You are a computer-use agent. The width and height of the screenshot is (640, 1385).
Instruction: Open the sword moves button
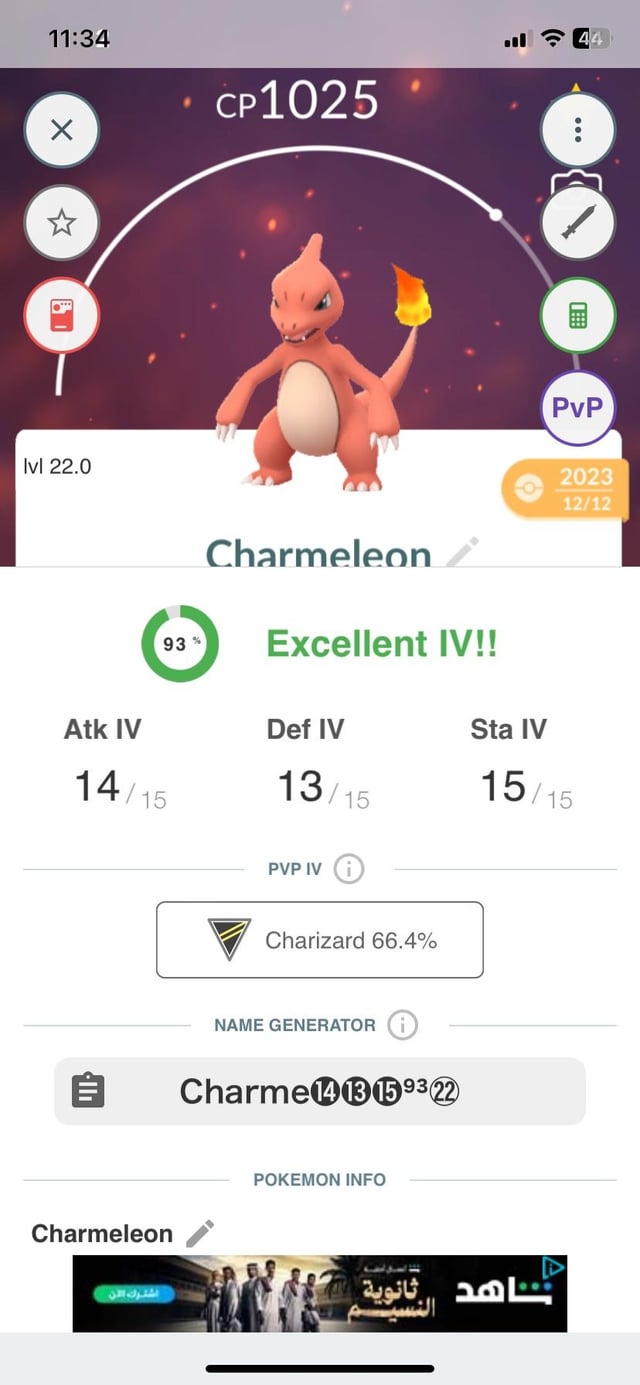[x=577, y=223]
